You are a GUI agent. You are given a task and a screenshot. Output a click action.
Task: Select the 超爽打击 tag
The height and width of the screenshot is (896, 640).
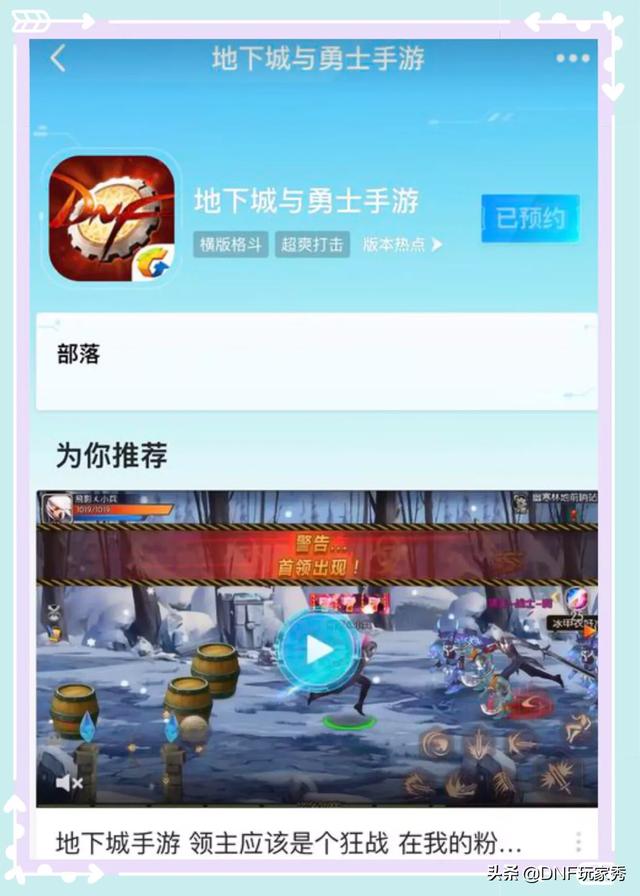click(x=313, y=244)
